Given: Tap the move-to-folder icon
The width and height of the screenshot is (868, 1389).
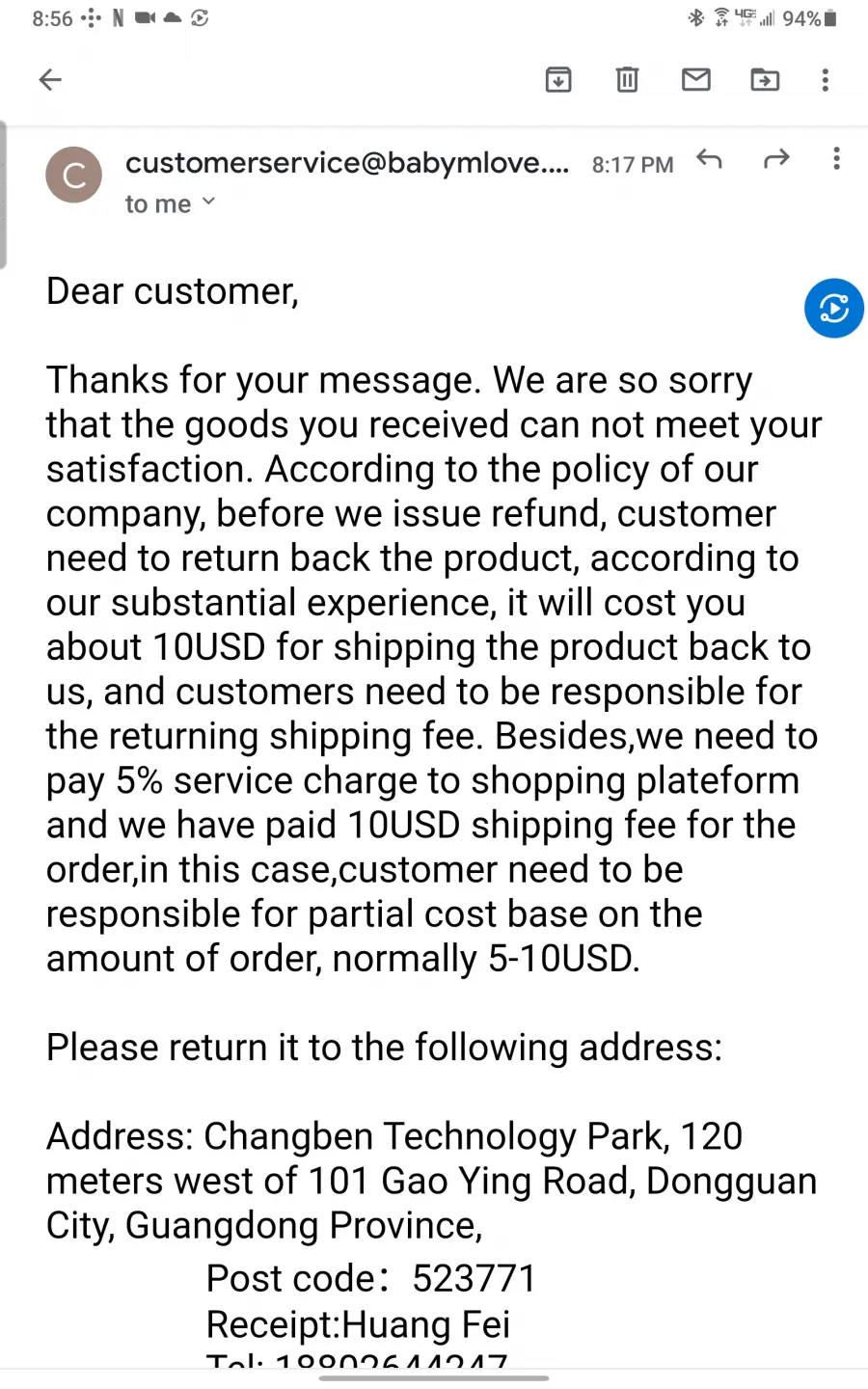Looking at the screenshot, I should [765, 80].
